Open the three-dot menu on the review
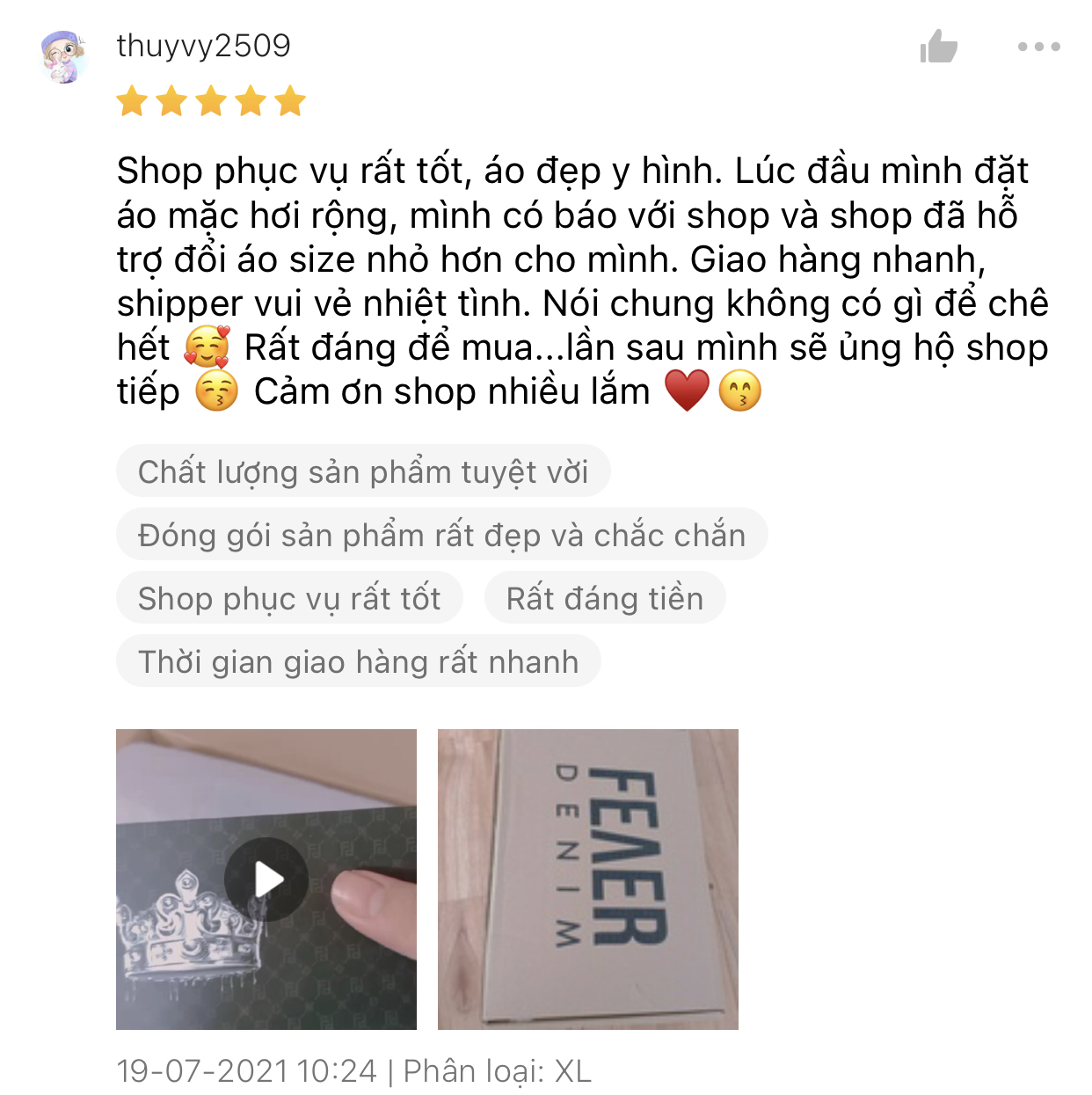 click(x=1038, y=47)
